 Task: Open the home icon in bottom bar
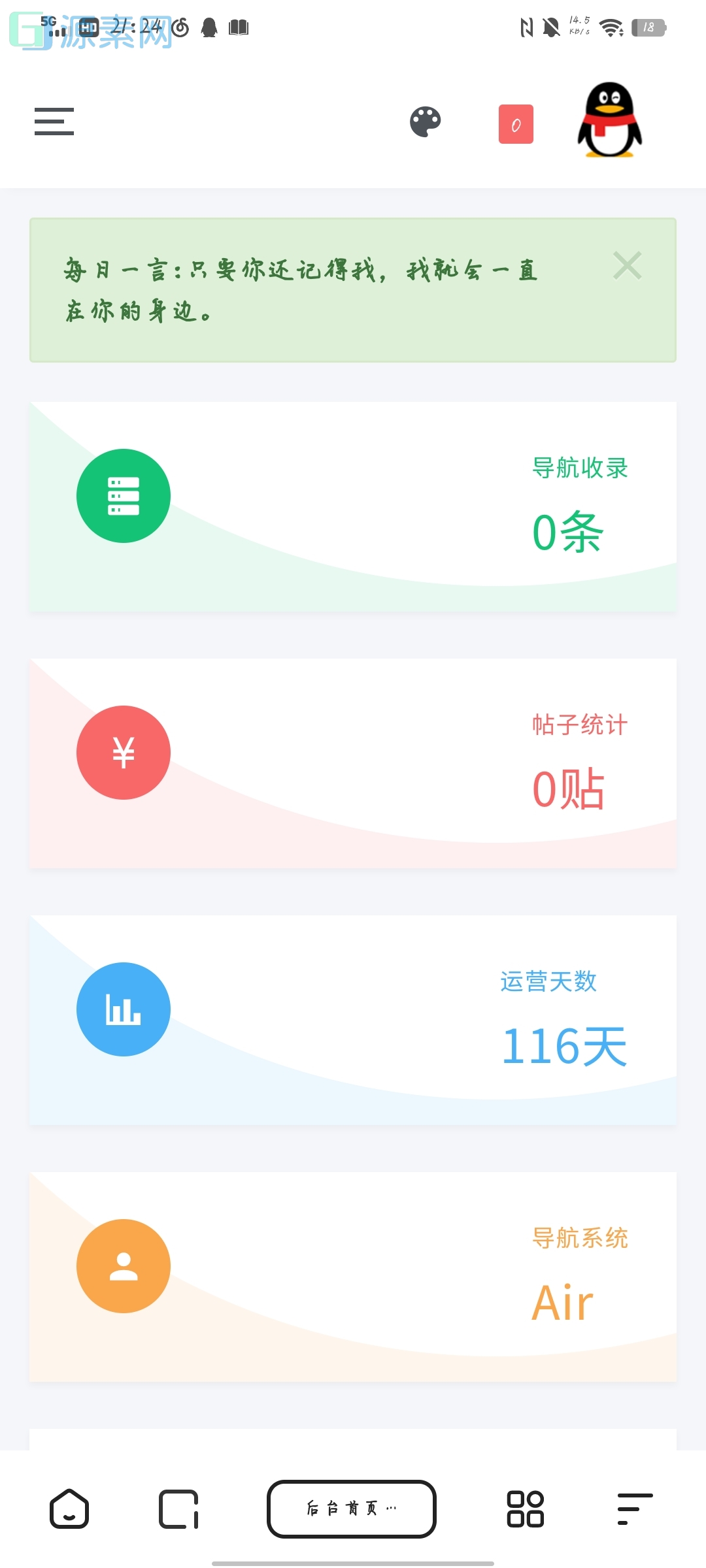click(70, 1509)
